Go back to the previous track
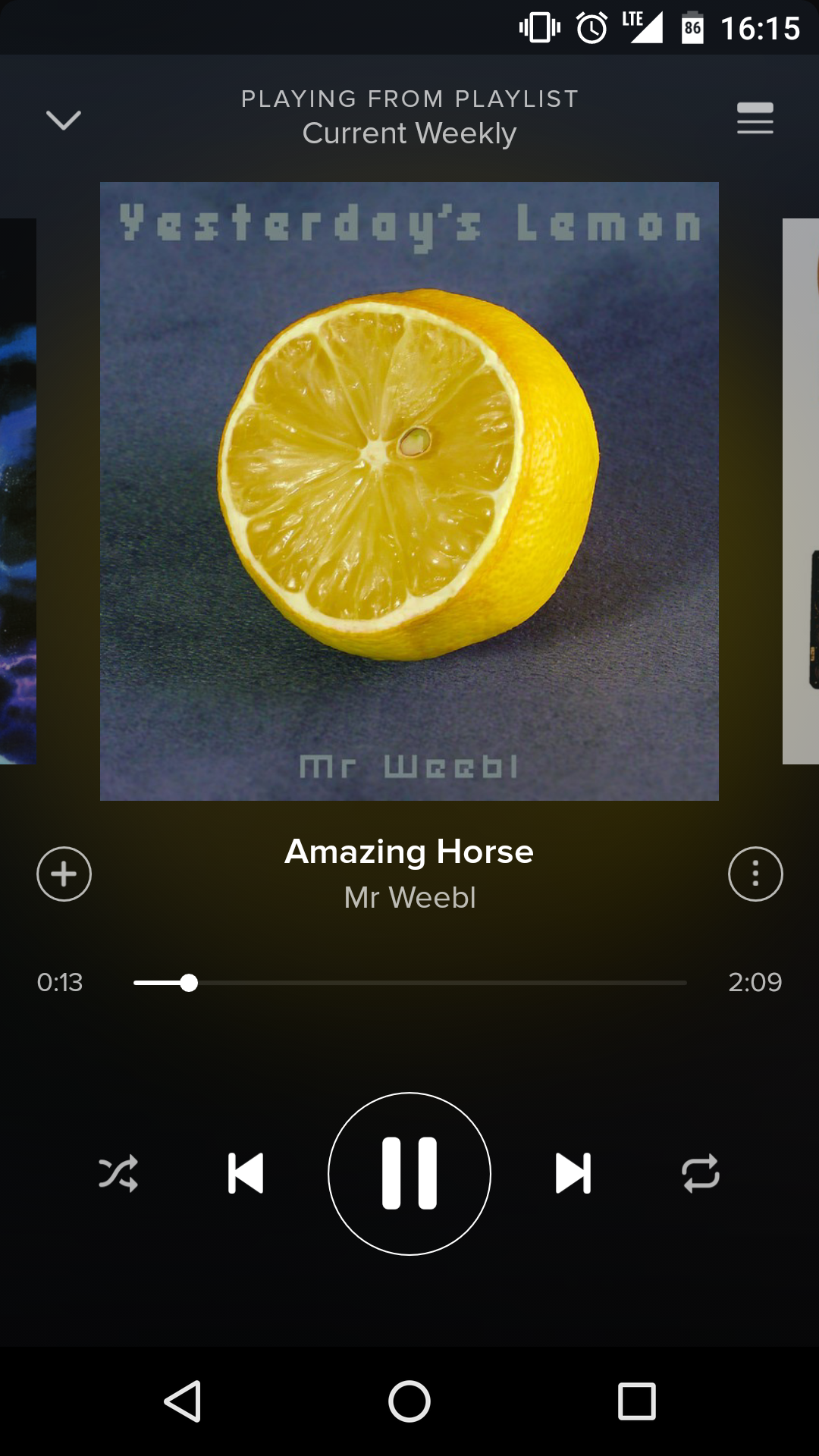 point(246,1173)
